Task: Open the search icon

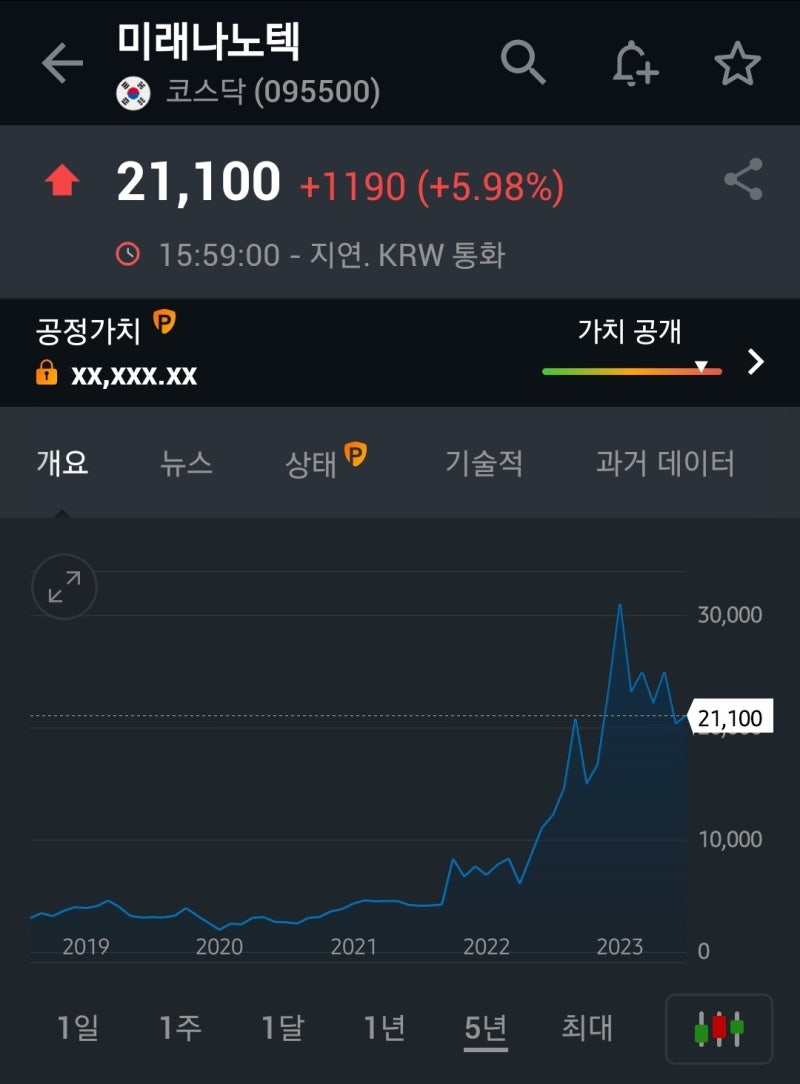Action: coord(521,62)
